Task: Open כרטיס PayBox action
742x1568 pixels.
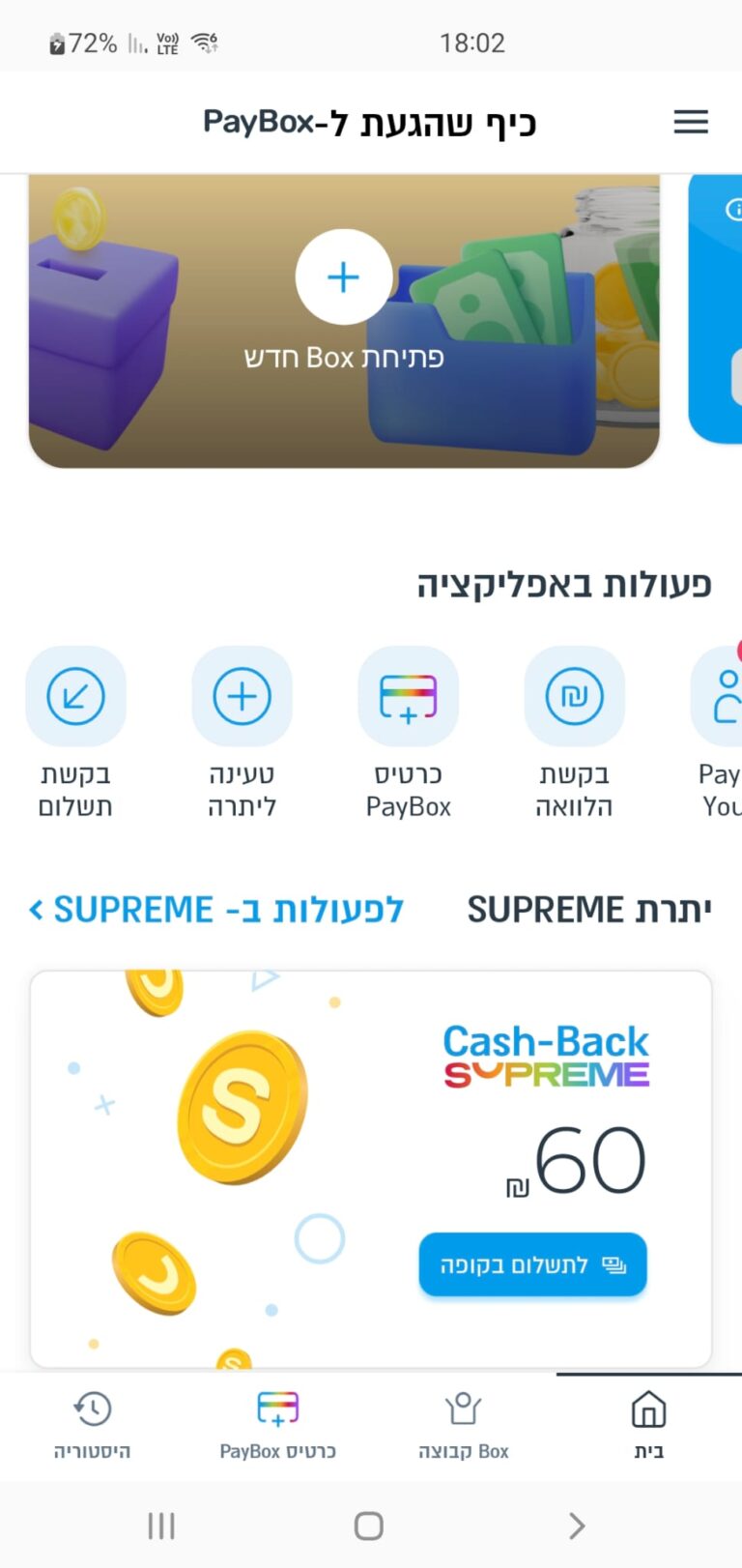Action: pos(408,698)
